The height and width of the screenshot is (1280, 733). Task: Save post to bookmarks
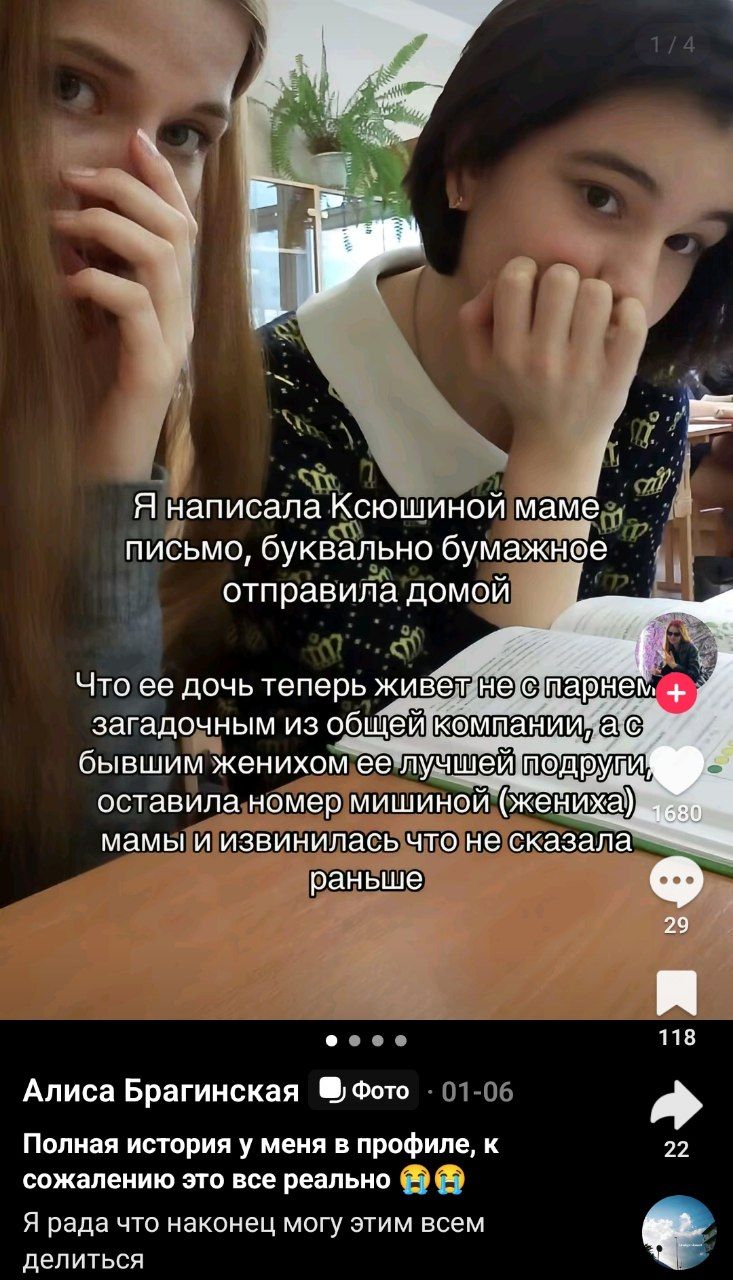[677, 994]
